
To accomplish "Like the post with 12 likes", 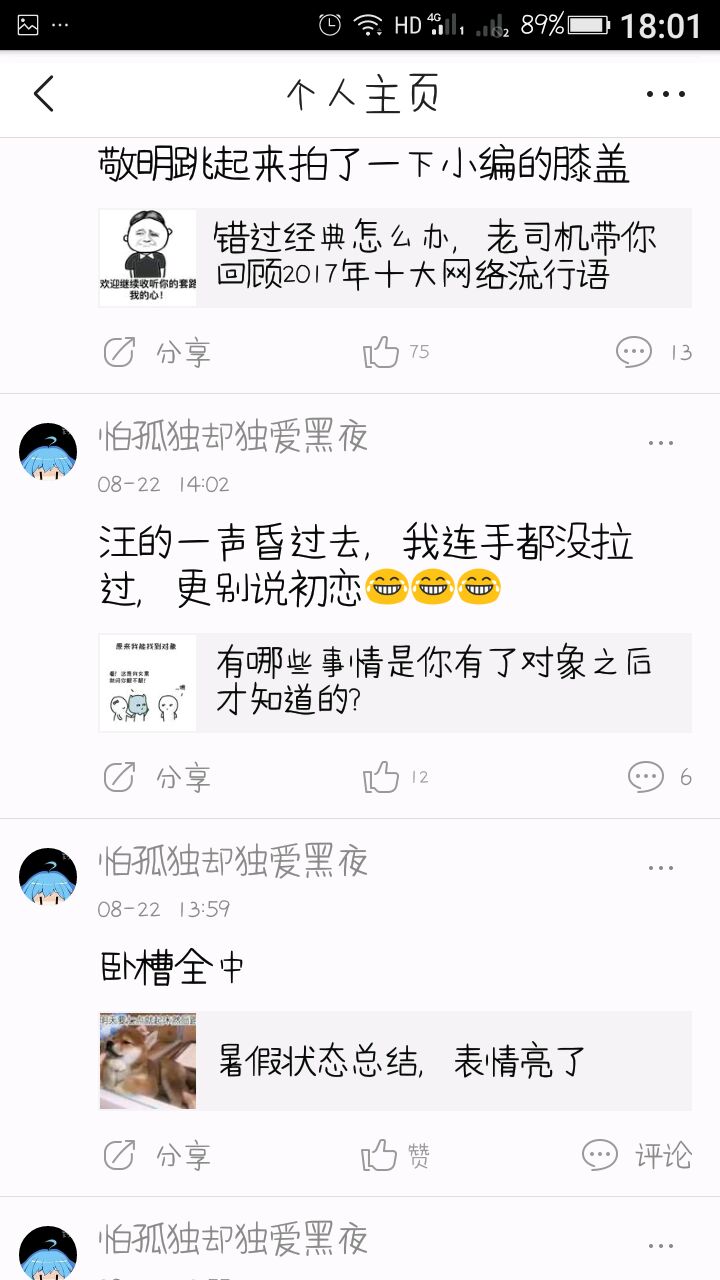I will point(396,777).
